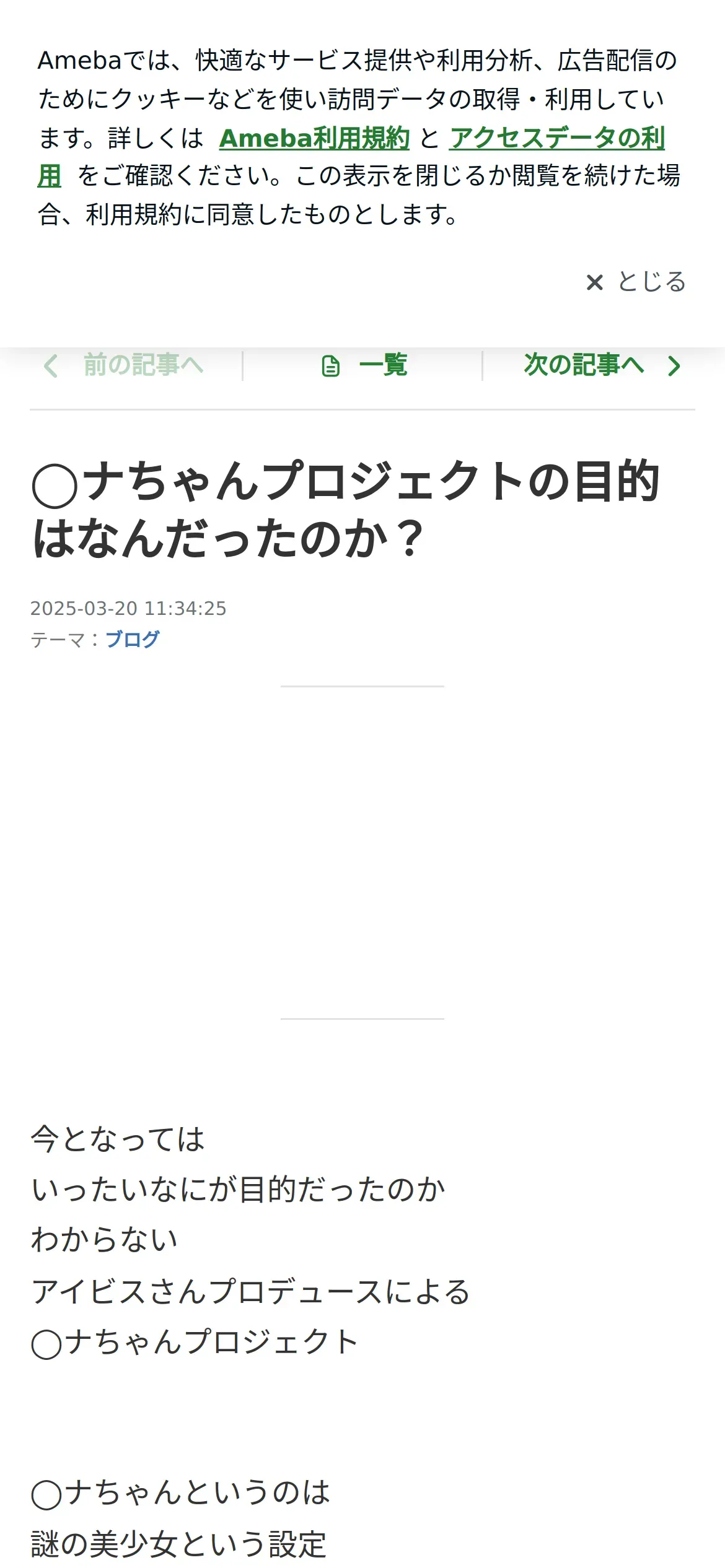Image resolution: width=725 pixels, height=1568 pixels.
Task: Dismiss the cookie banner with とじる
Action: (636, 282)
